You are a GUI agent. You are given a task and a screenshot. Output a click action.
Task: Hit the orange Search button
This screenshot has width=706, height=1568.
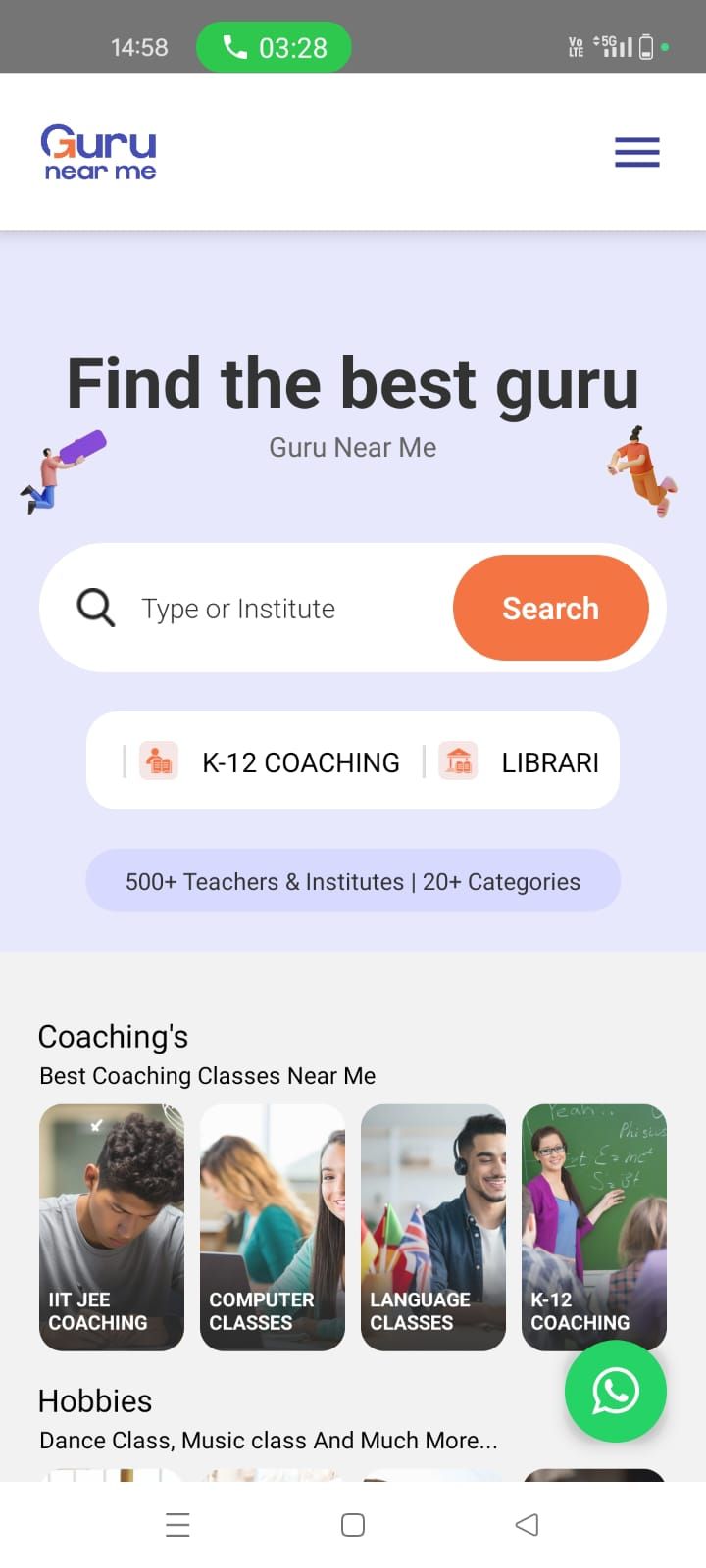click(x=550, y=608)
